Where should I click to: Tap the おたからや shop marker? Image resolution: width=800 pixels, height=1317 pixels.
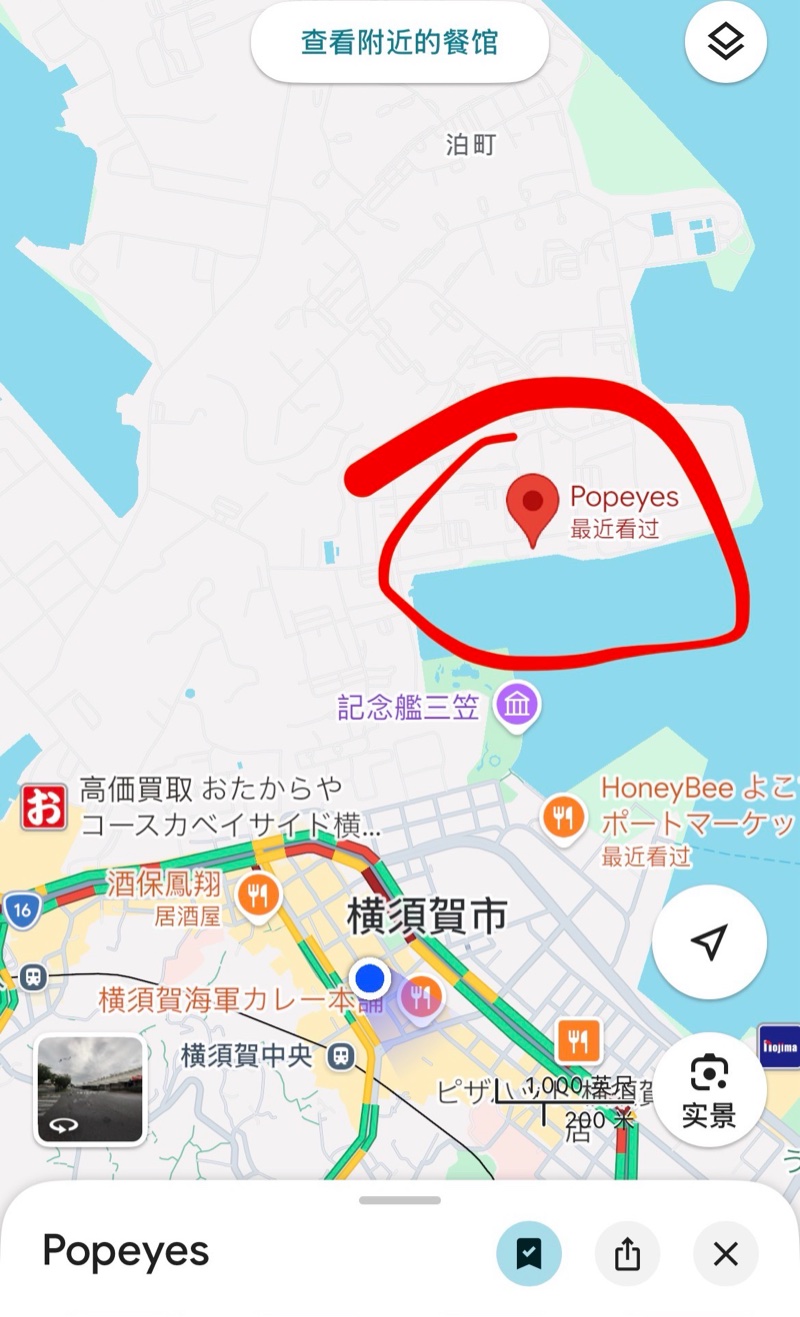[x=43, y=807]
